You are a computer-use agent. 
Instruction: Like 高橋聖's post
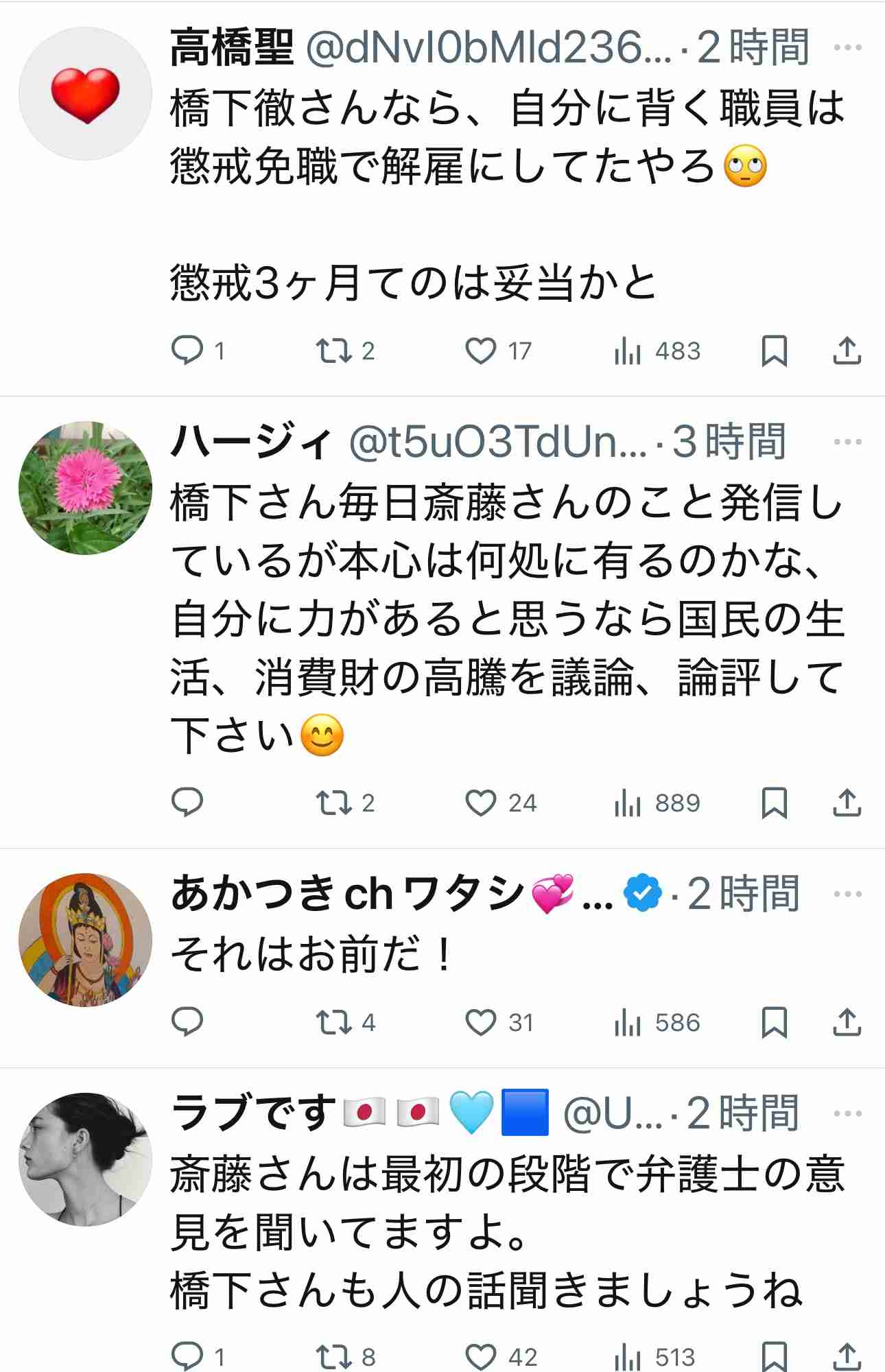[x=480, y=351]
